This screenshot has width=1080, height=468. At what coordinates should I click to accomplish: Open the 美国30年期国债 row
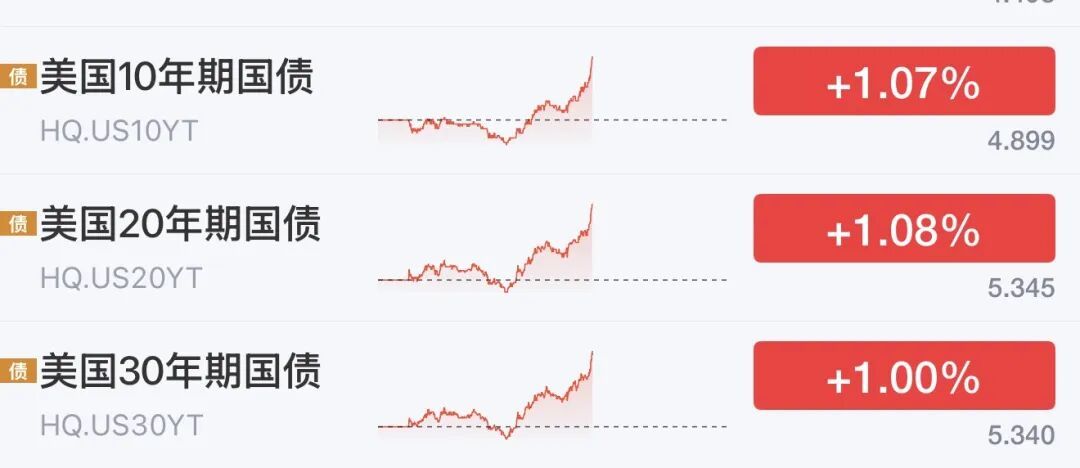click(540, 394)
